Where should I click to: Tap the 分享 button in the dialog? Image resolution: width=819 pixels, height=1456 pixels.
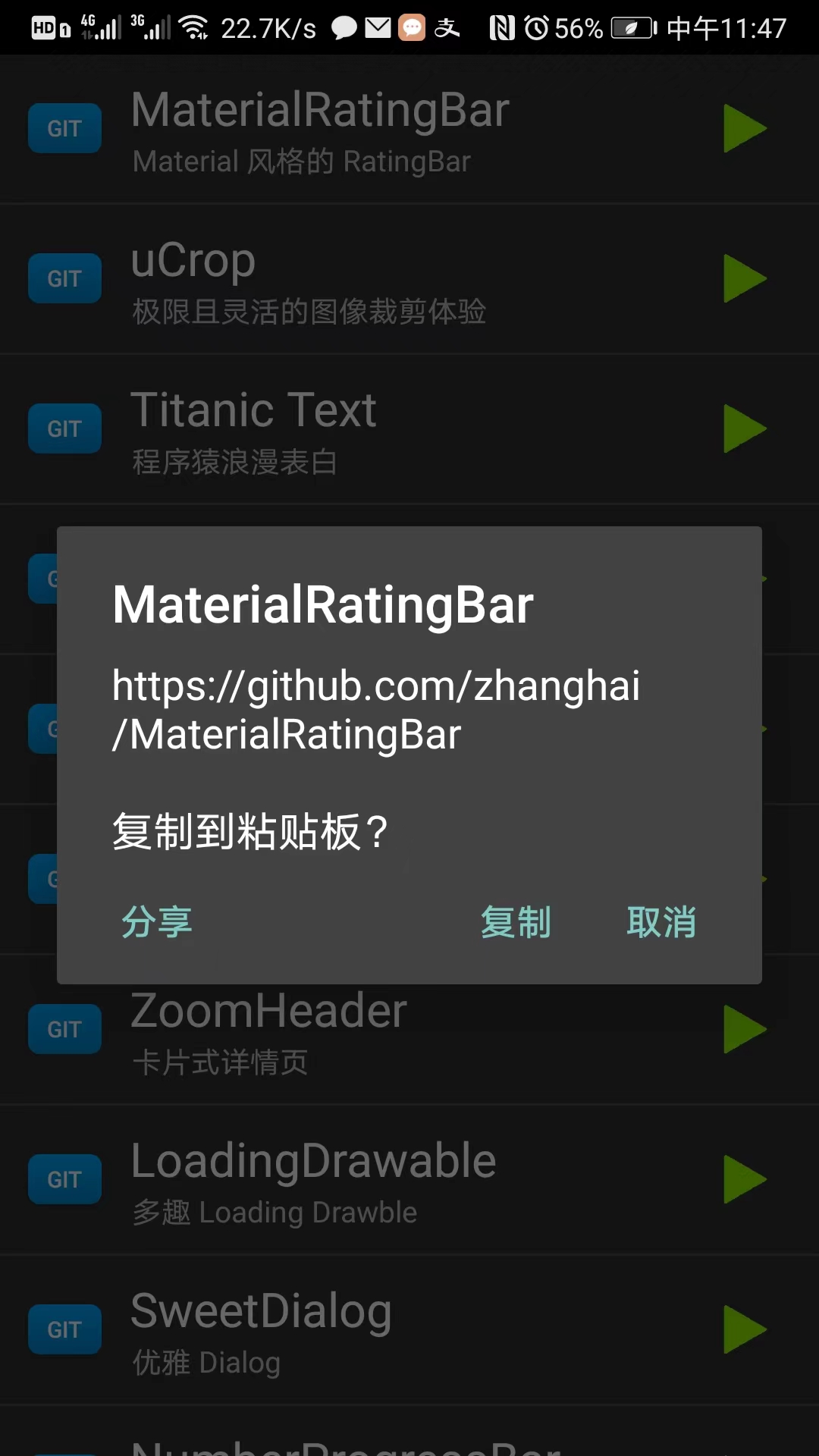tap(155, 921)
